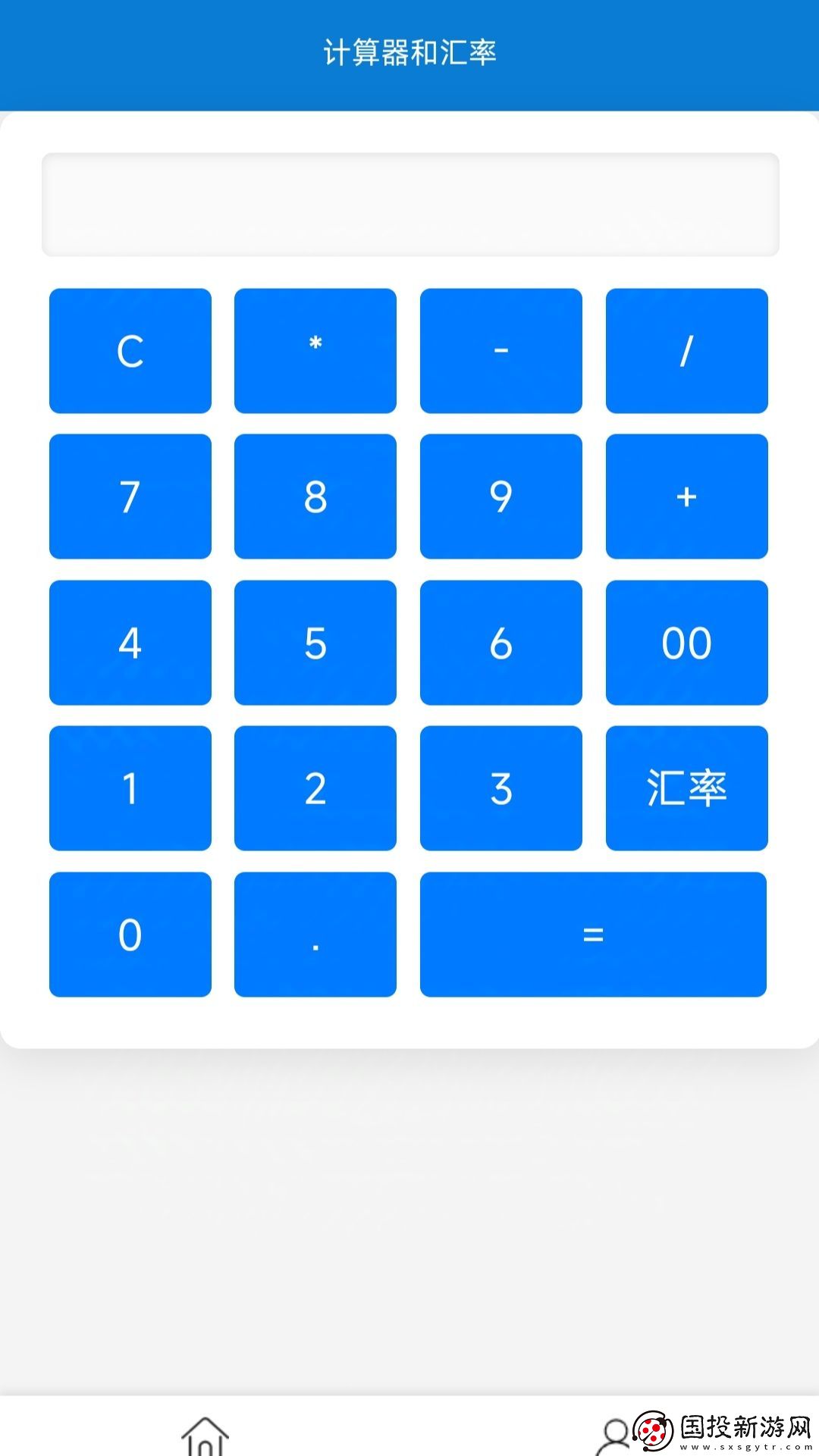Tap the number 8 key
The width and height of the screenshot is (819, 1456).
click(315, 496)
